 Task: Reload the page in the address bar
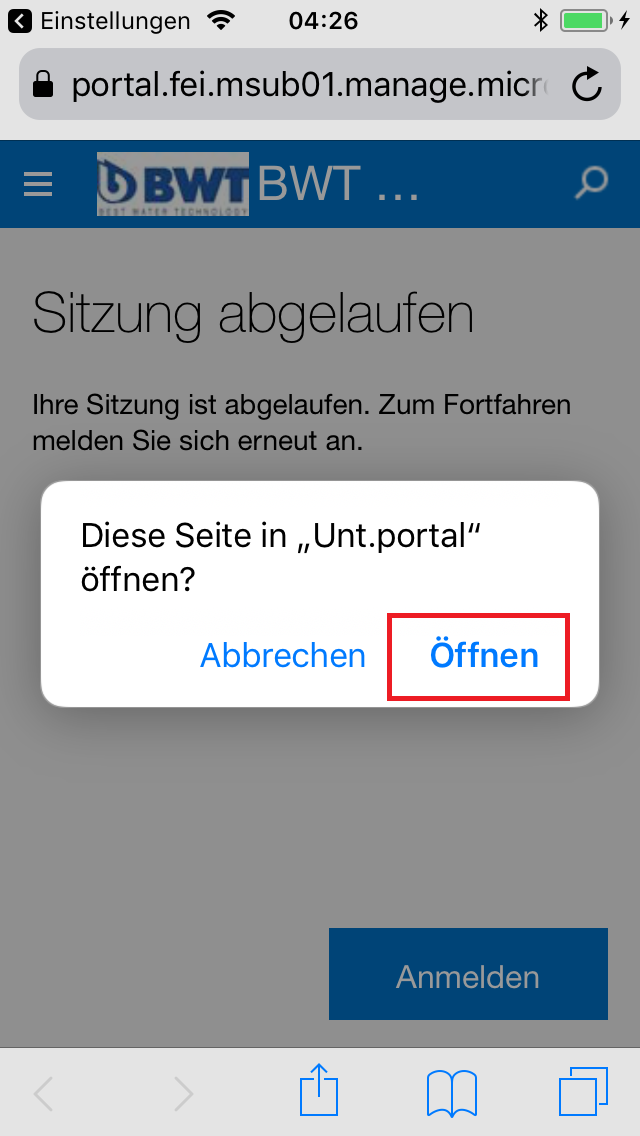[x=586, y=85]
